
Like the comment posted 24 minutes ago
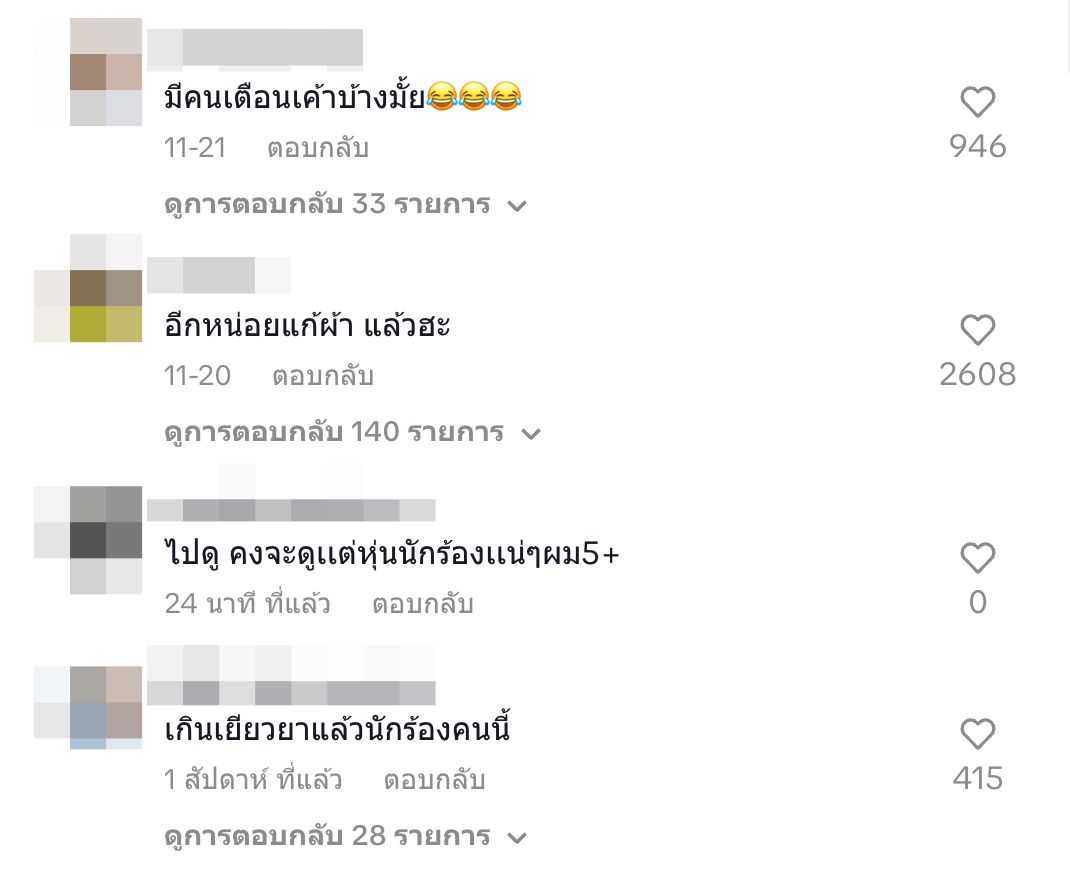click(977, 558)
